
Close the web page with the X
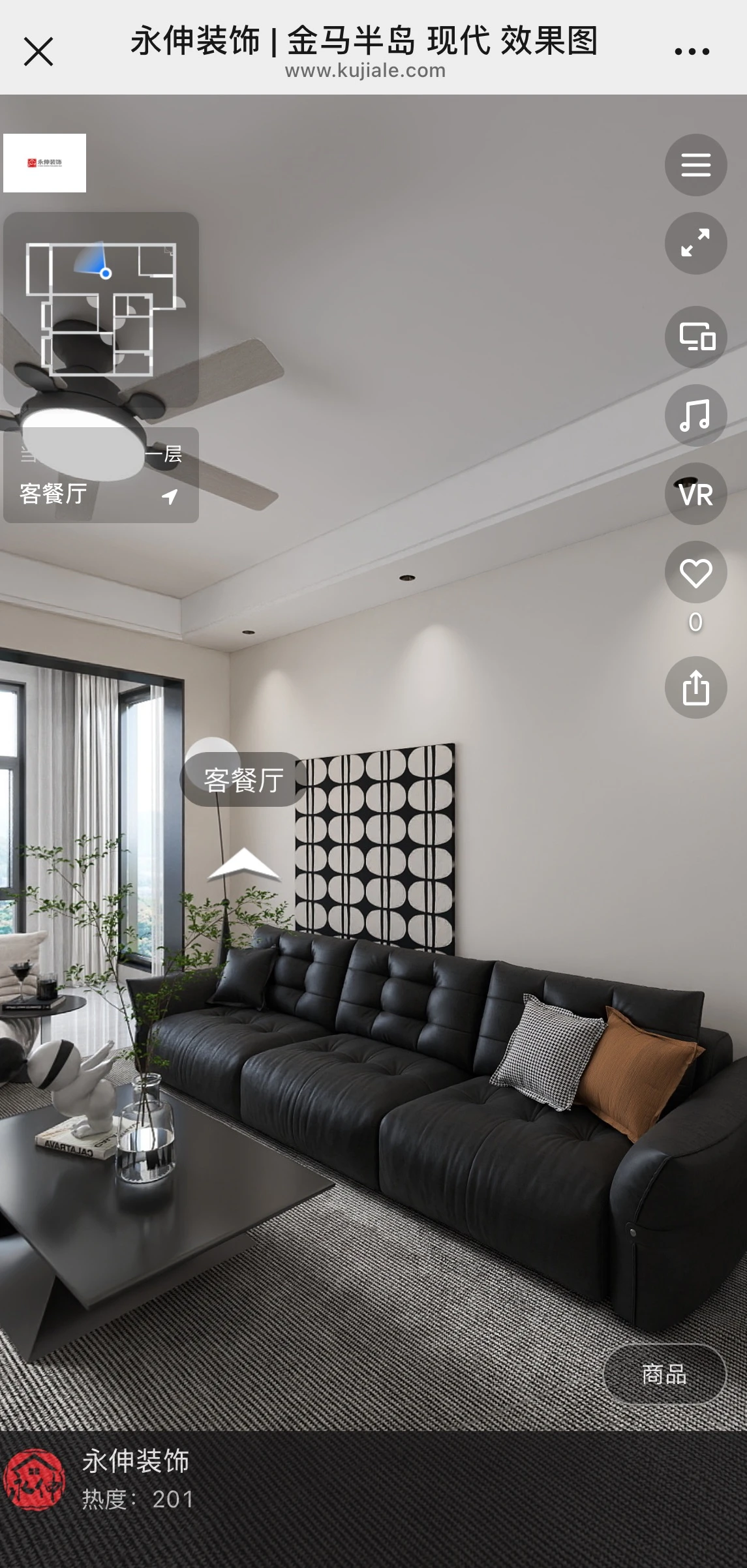[x=38, y=52]
